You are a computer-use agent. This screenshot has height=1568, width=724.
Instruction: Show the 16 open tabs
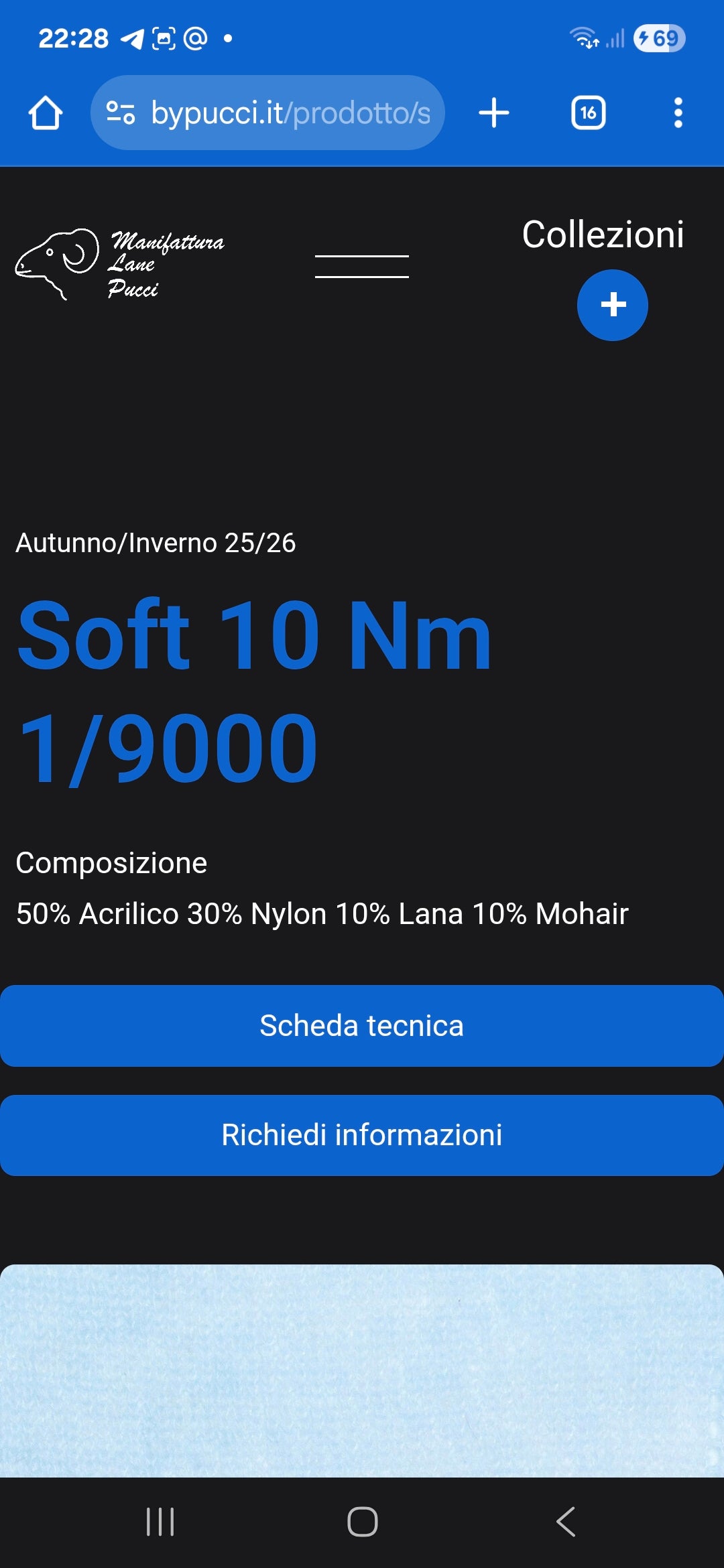[x=588, y=113]
